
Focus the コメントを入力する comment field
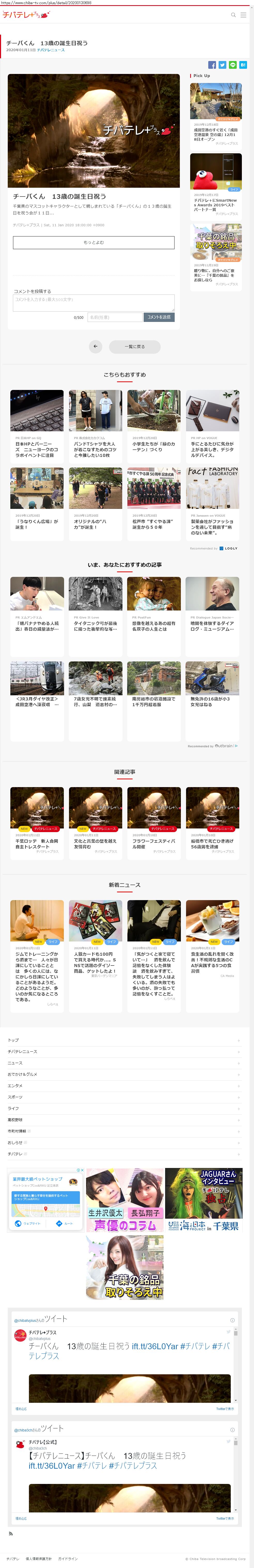coord(94,302)
